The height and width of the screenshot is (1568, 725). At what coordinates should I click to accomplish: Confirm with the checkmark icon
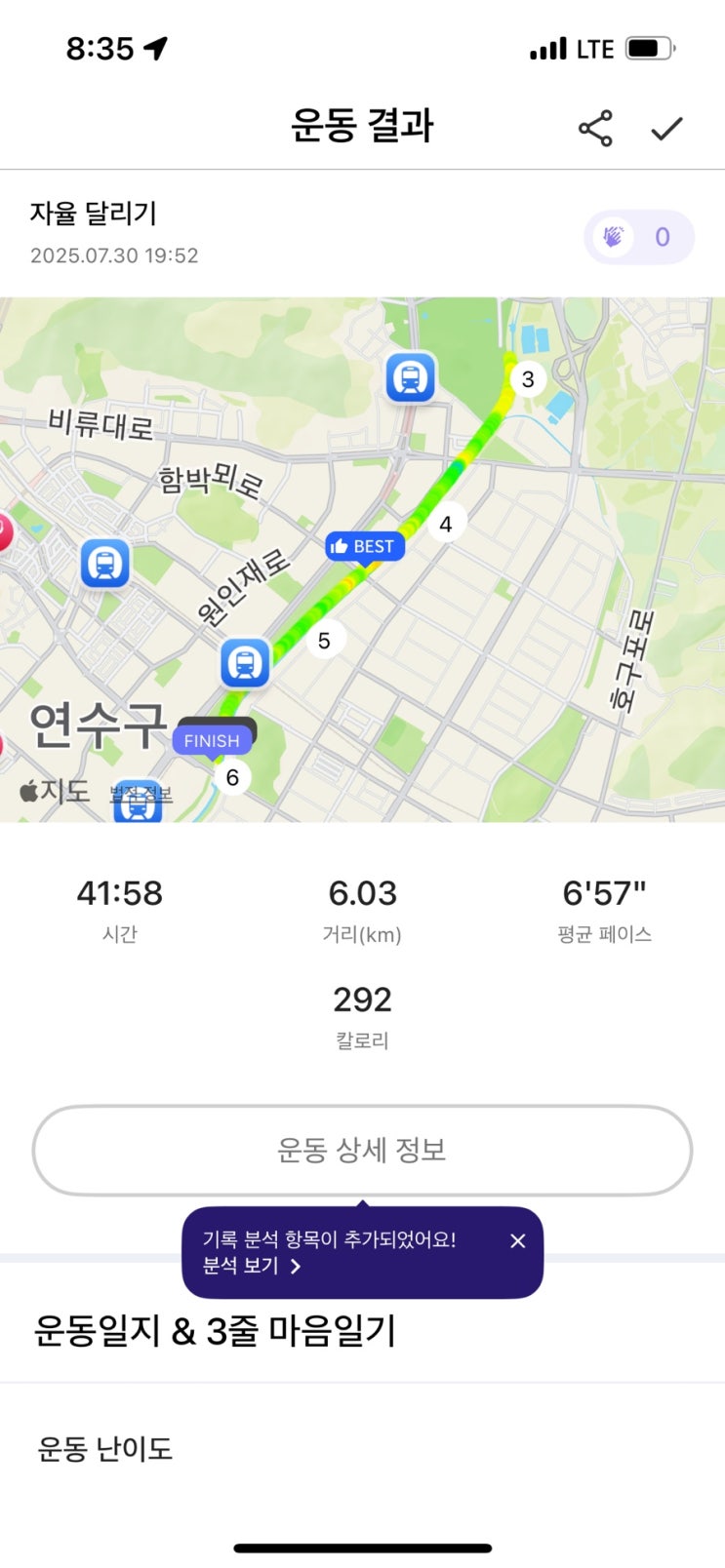tap(667, 129)
